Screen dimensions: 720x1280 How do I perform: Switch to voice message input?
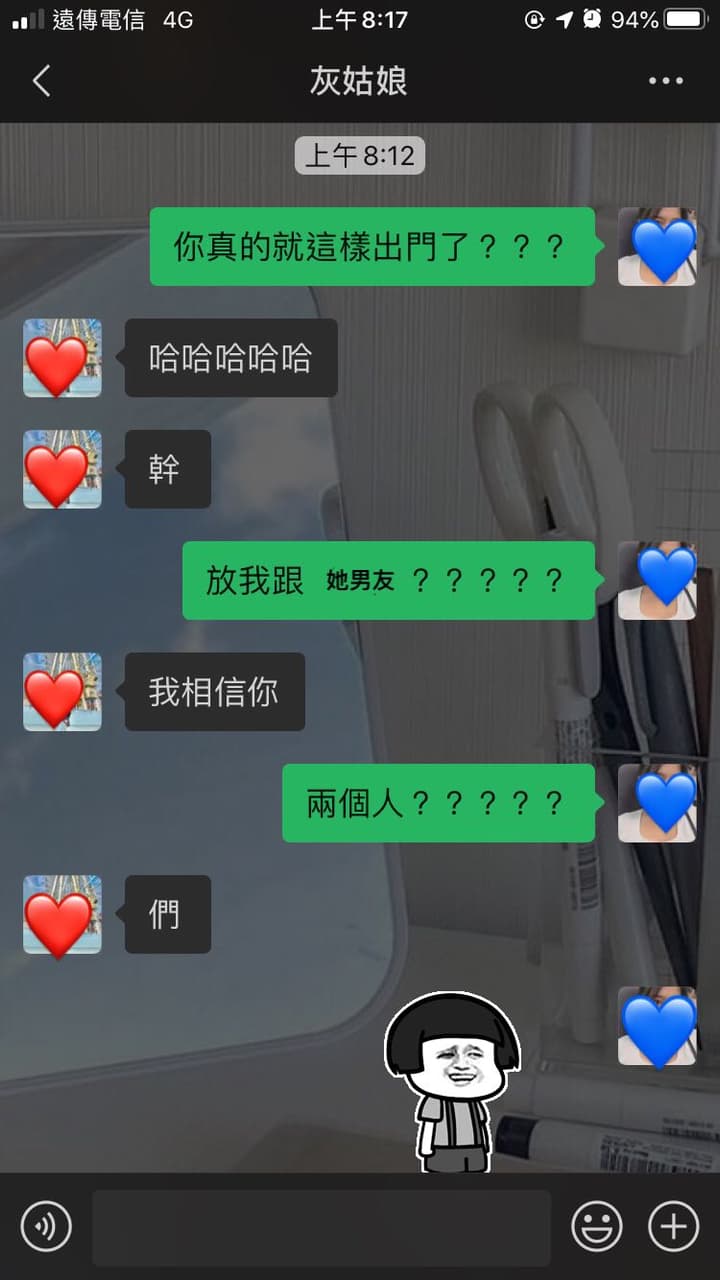(46, 1226)
